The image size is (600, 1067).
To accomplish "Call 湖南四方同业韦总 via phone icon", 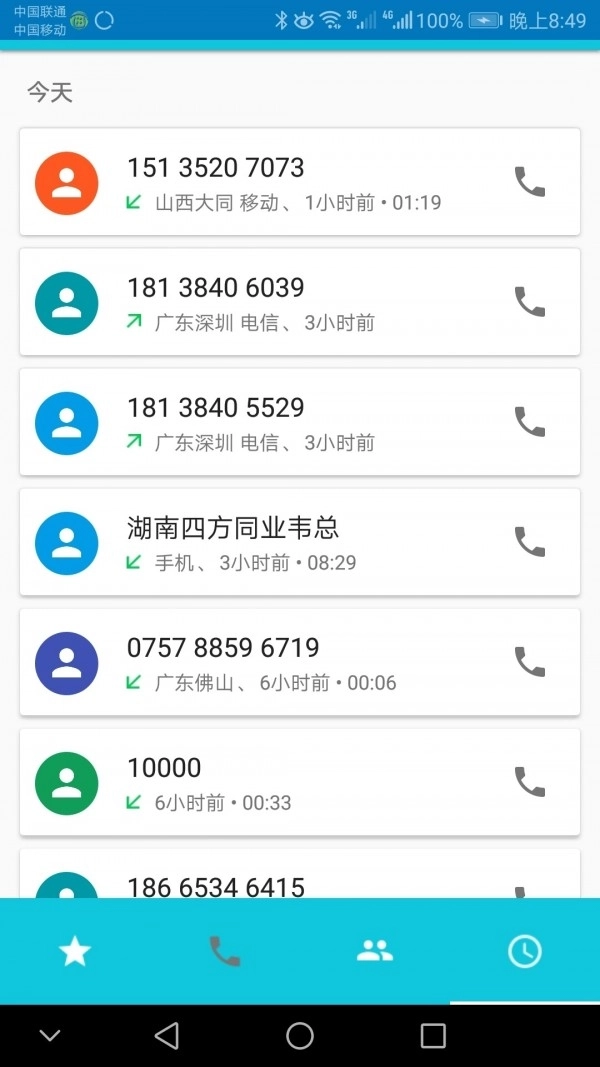I will point(529,542).
